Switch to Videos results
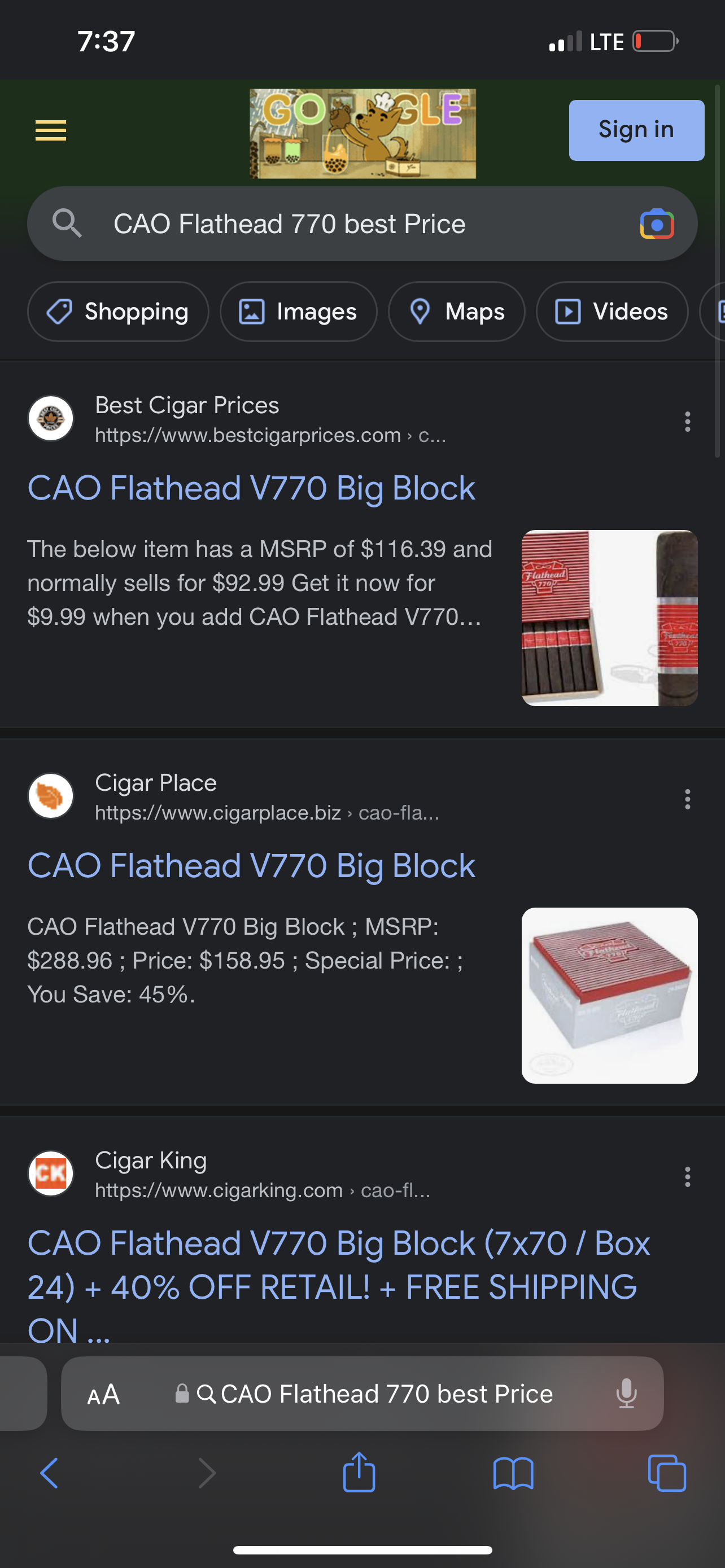 pos(612,312)
